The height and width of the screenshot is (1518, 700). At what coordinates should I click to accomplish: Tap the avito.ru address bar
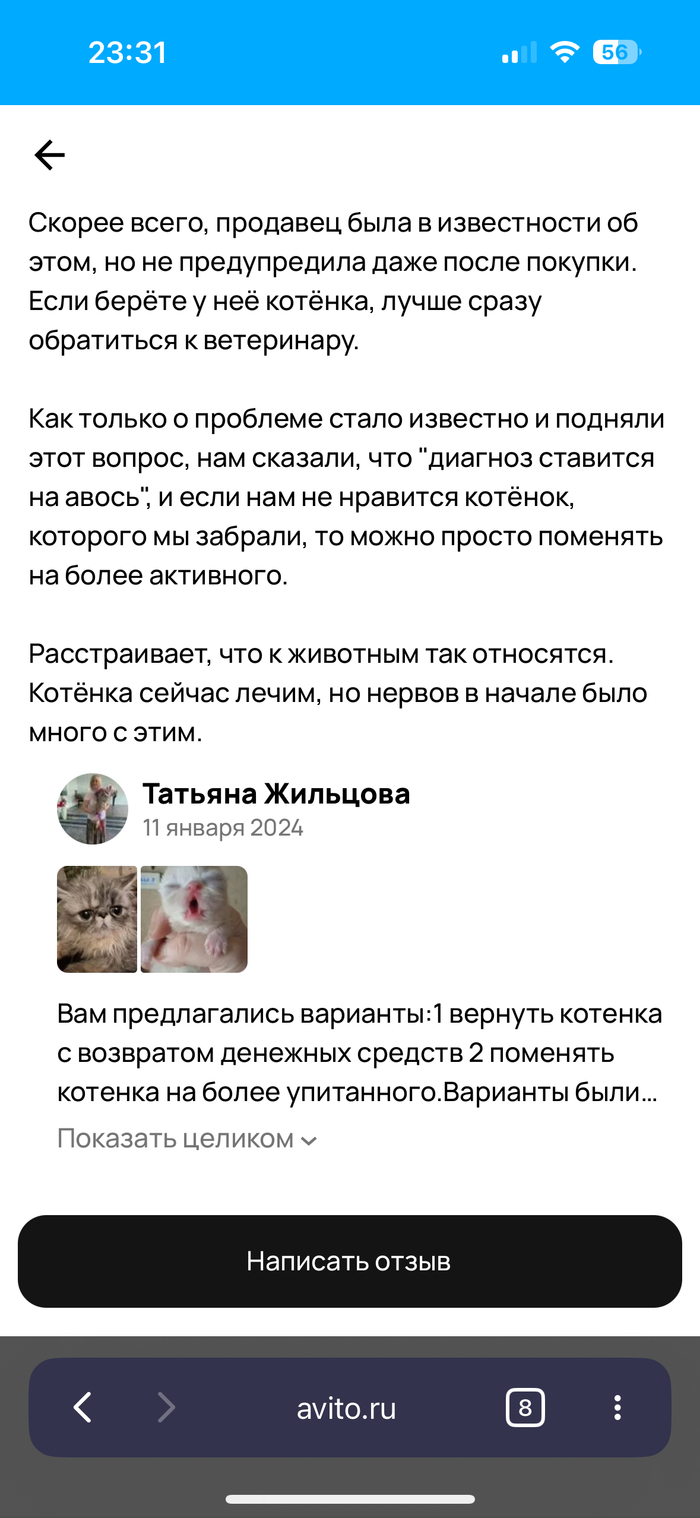pos(346,1408)
